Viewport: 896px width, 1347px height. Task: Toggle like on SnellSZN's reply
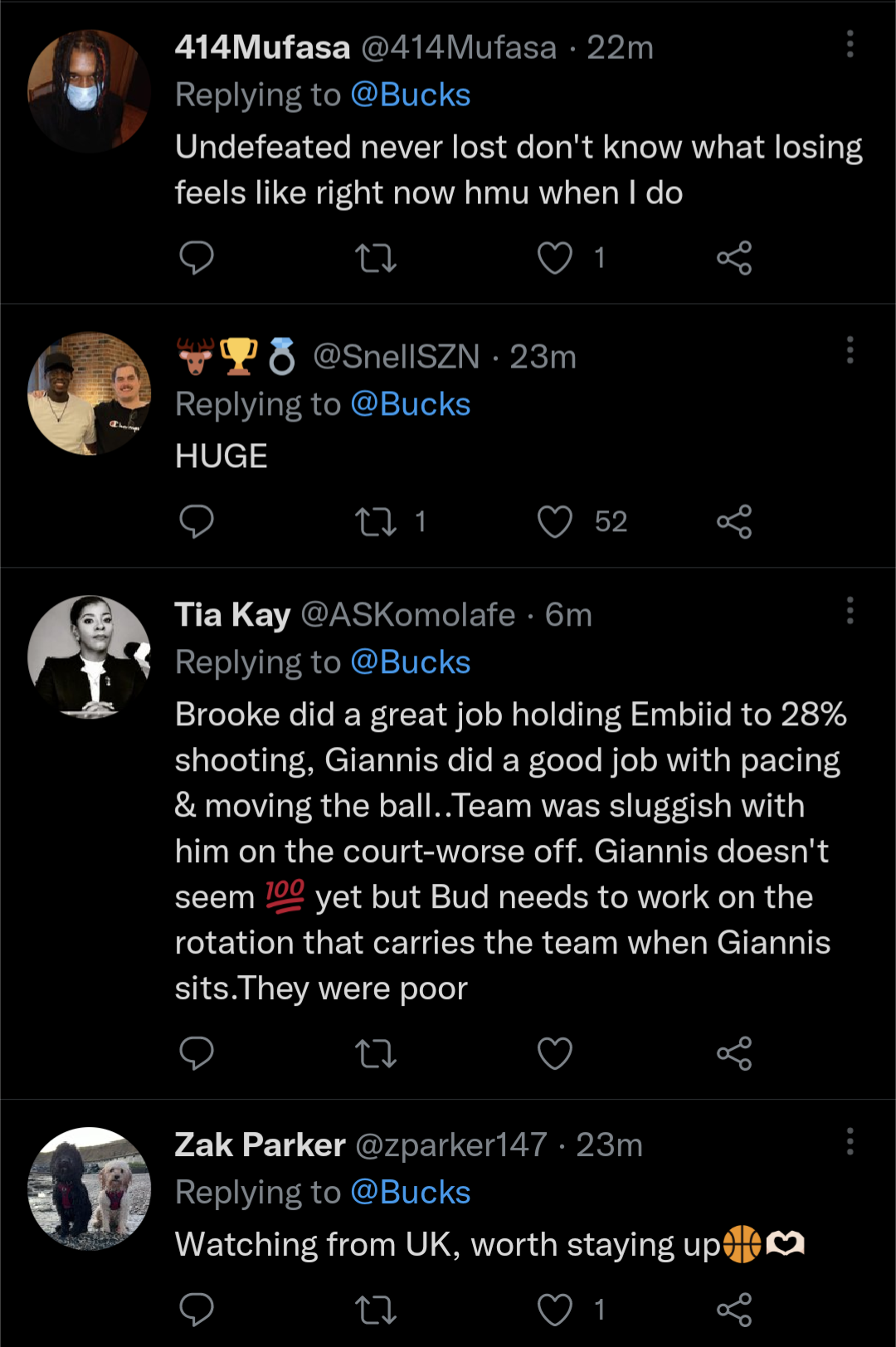tap(554, 521)
